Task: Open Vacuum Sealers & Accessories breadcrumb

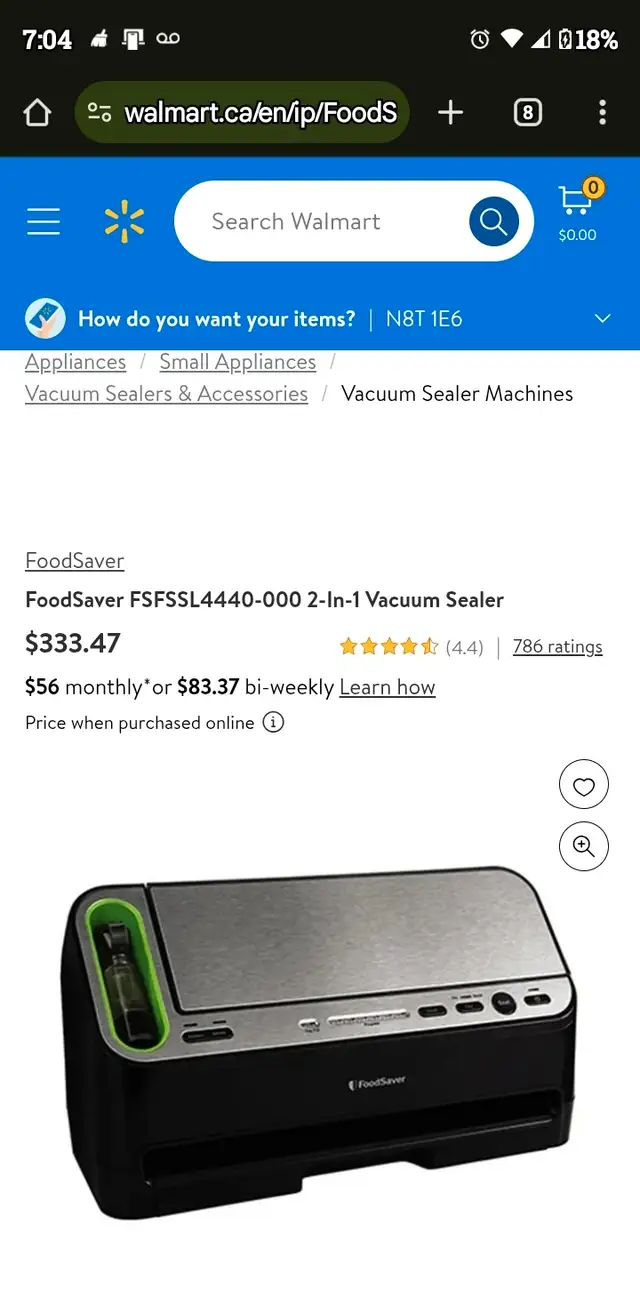Action: click(x=166, y=394)
